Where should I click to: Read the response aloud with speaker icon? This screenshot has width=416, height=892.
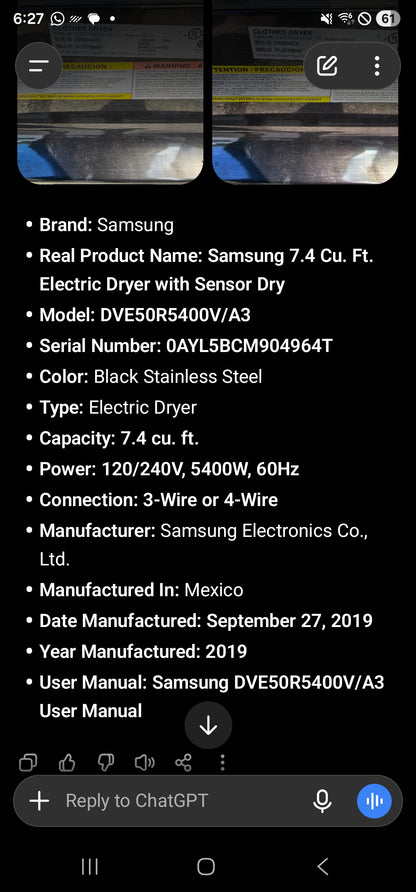point(145,762)
